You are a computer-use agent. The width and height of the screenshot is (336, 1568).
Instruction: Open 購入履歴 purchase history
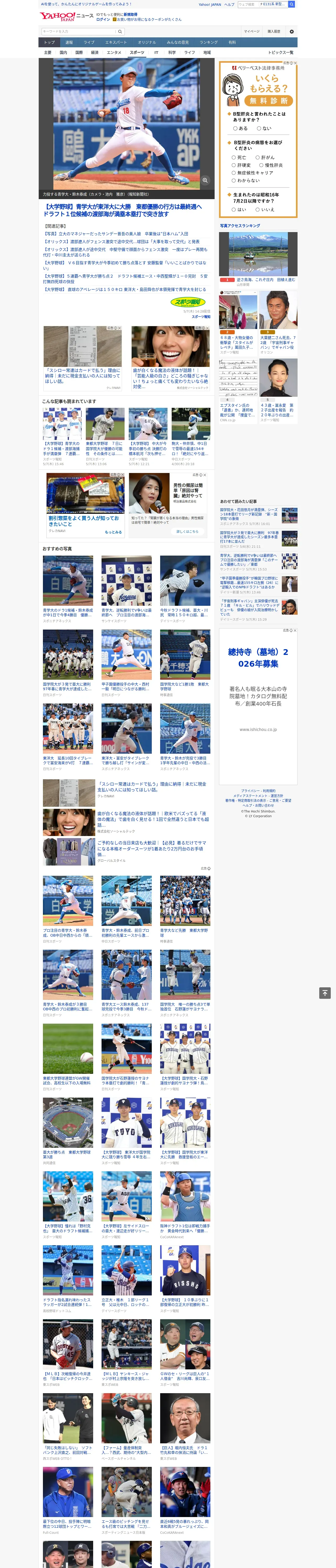point(274,32)
